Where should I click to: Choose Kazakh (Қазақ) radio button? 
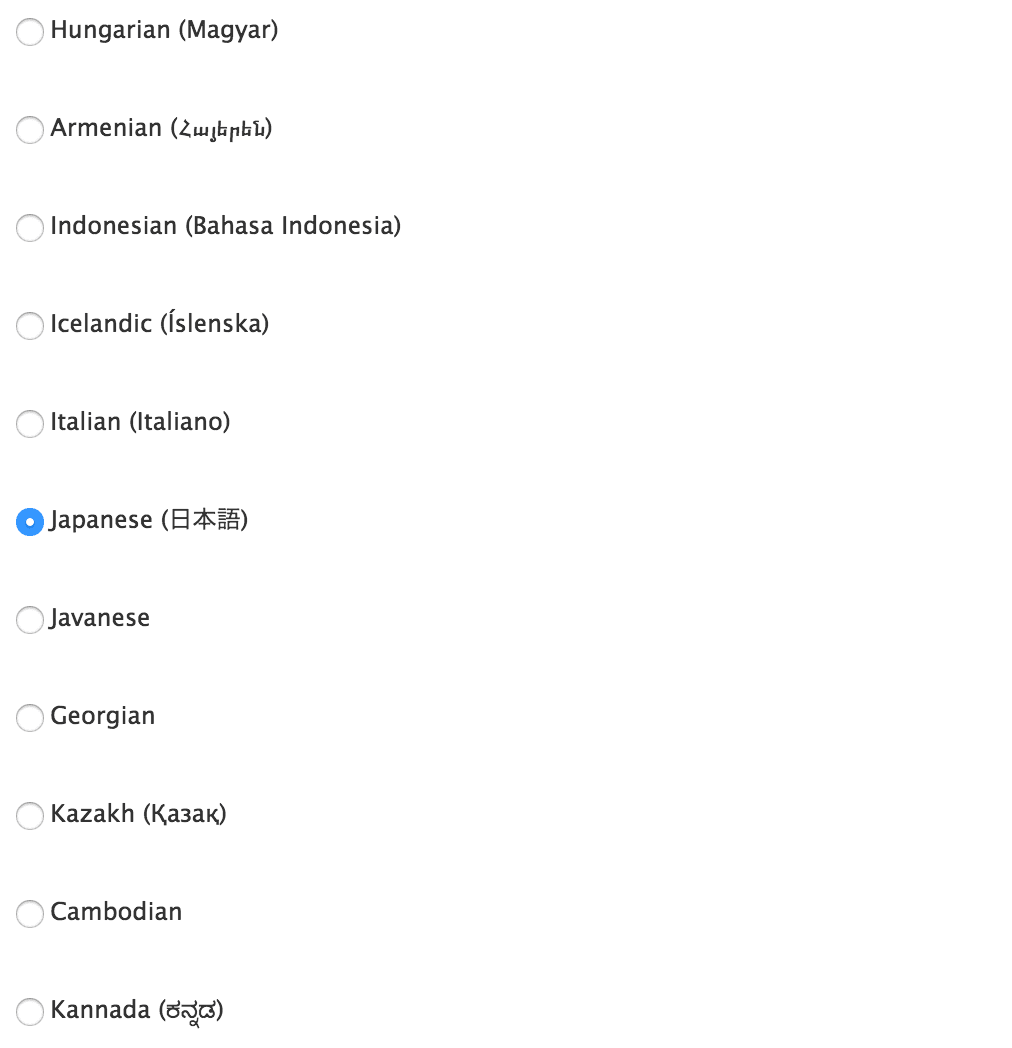tap(30, 816)
